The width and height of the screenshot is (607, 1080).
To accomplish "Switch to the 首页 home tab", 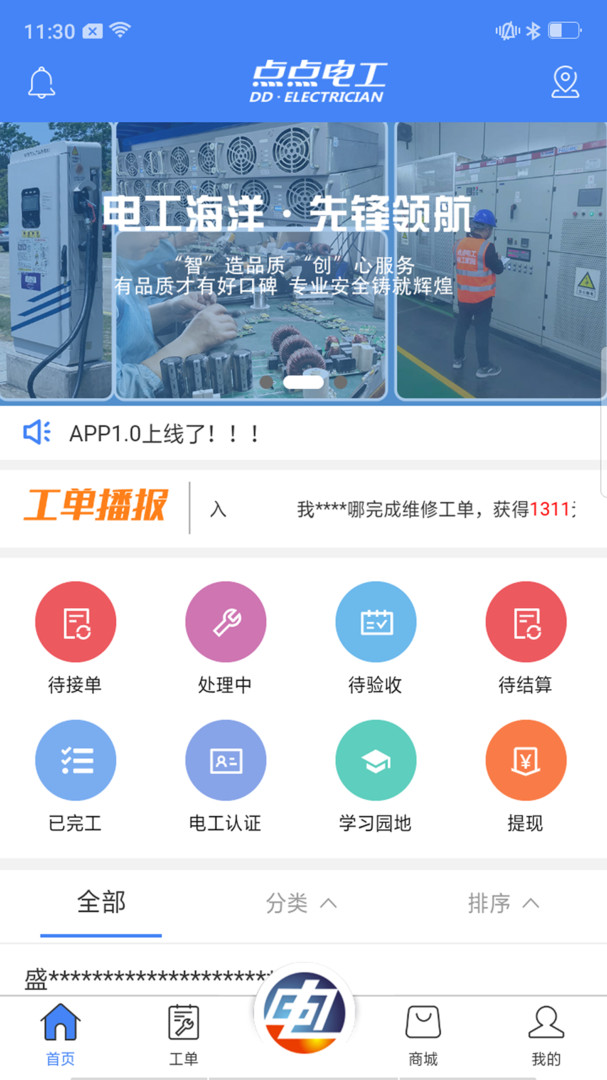I will [x=60, y=1035].
